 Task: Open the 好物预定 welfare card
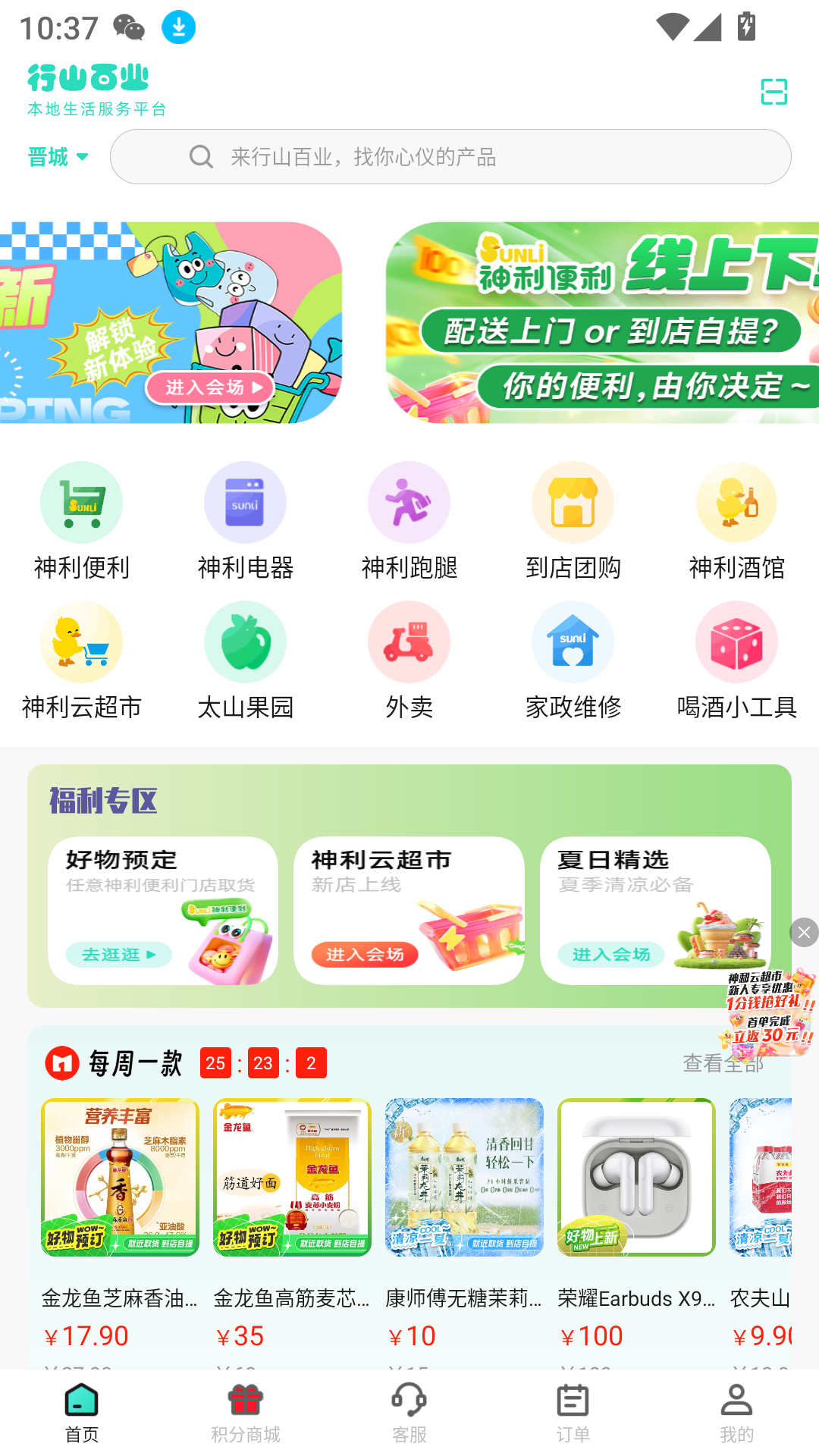(x=163, y=910)
